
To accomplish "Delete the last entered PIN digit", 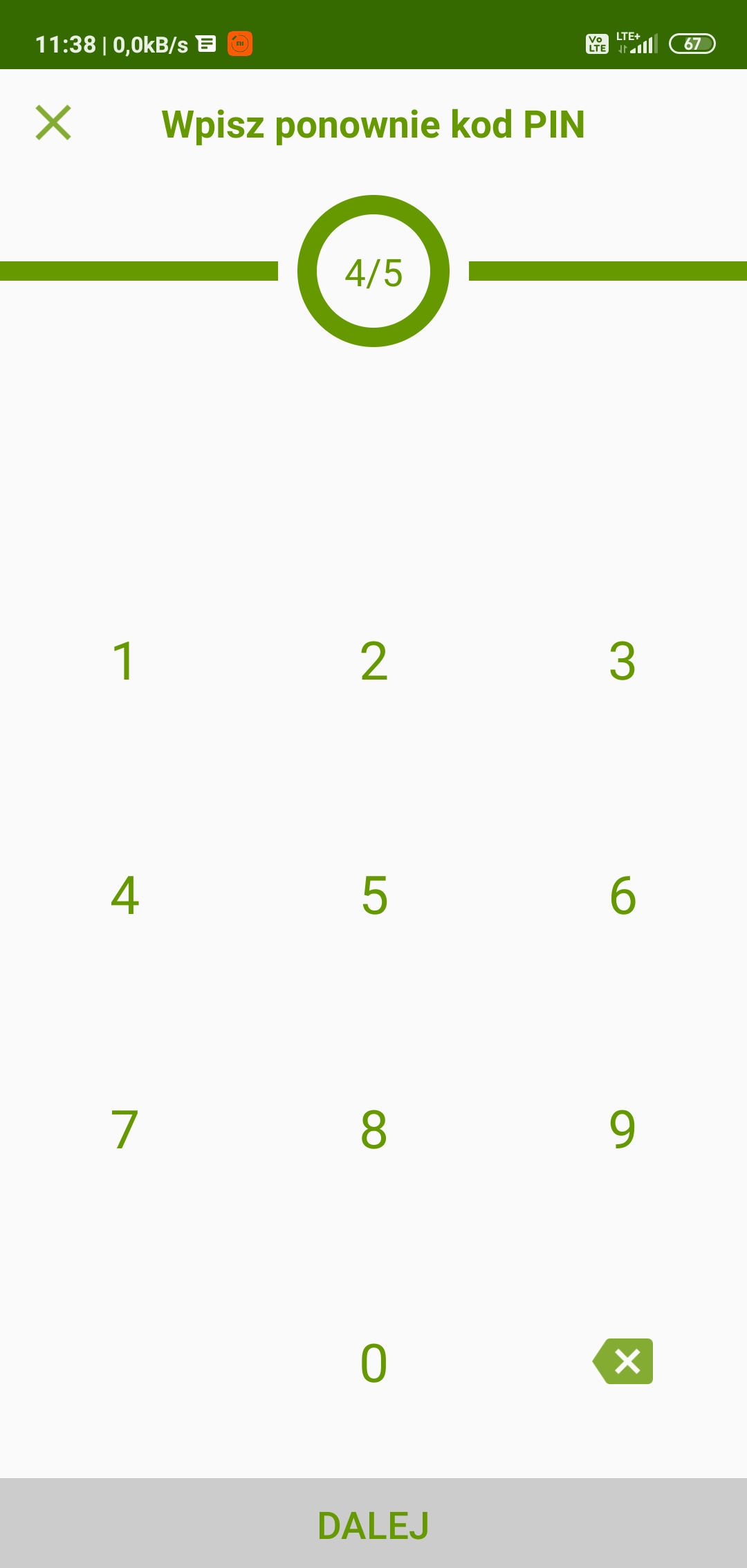I will click(622, 1361).
